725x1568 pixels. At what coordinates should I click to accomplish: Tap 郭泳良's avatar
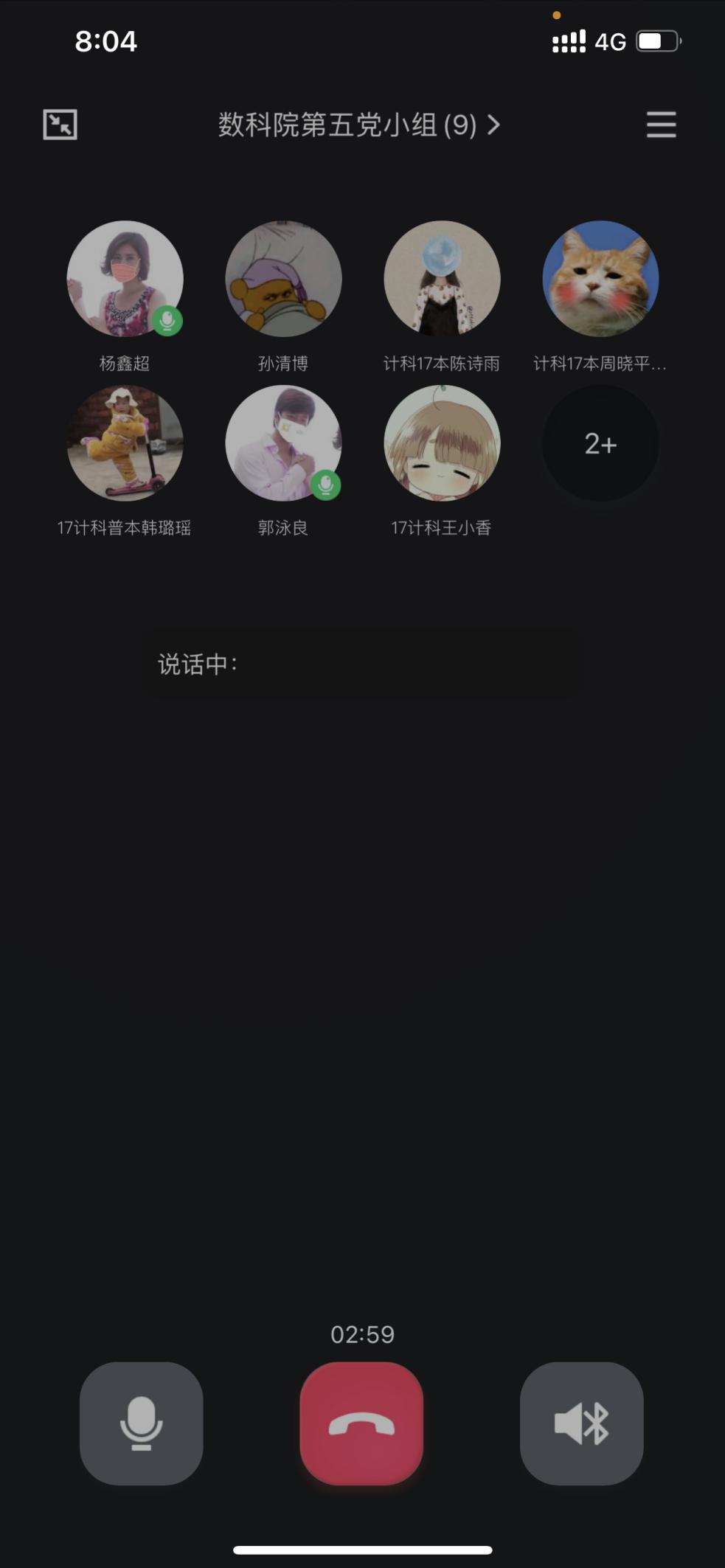click(x=283, y=443)
